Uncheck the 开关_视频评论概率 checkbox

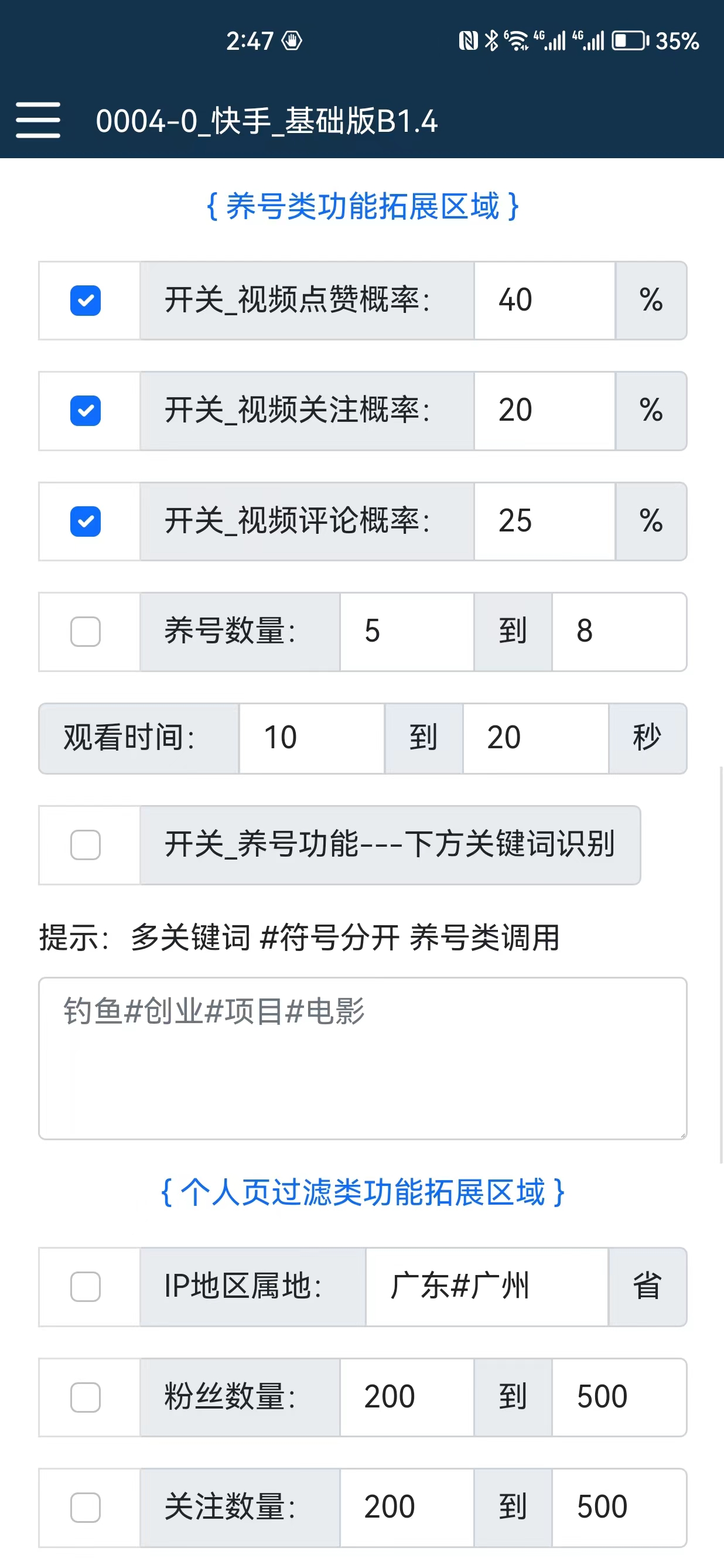(x=85, y=521)
